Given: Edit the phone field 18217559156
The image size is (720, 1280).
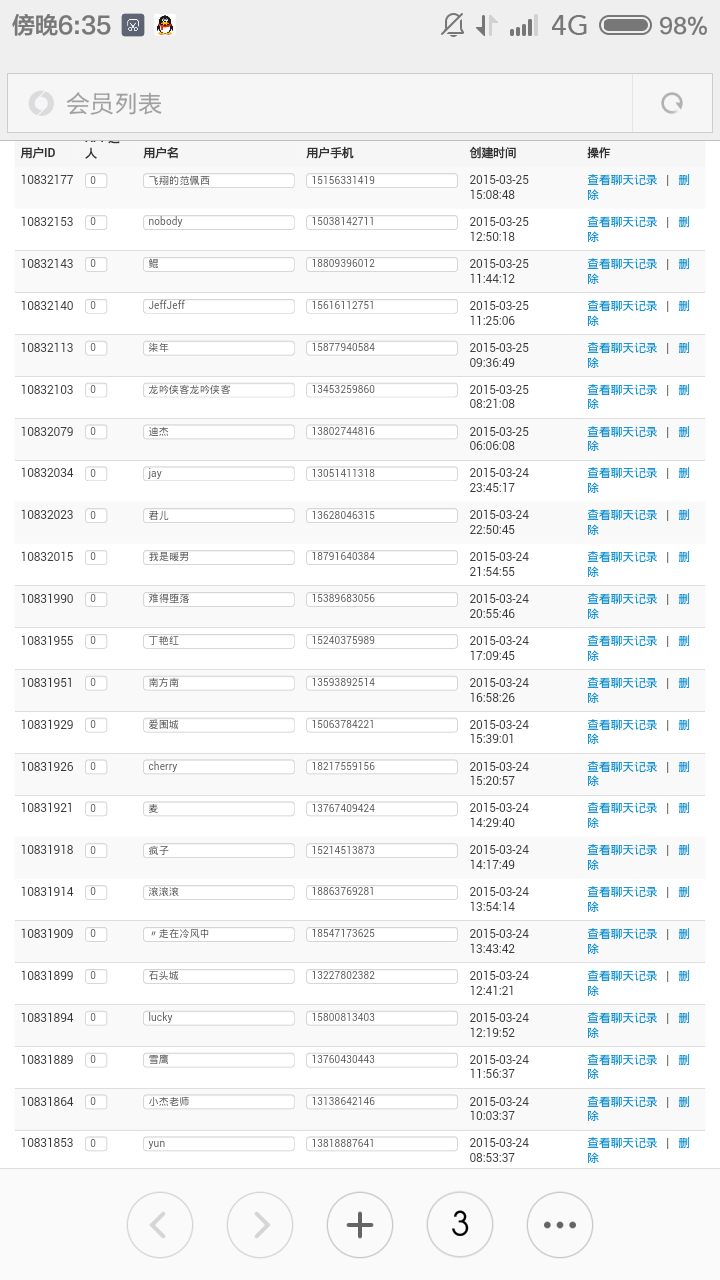Looking at the screenshot, I should (x=382, y=767).
